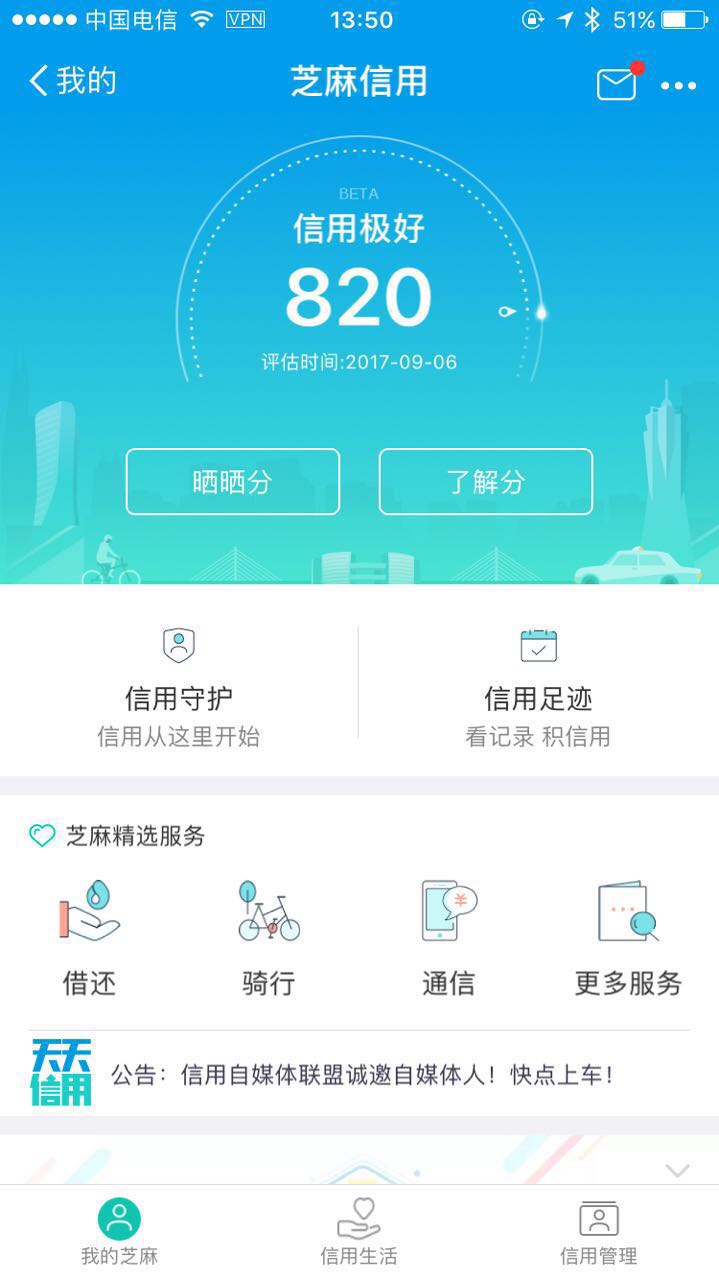719x1280 pixels.
Task: Go back to 我的
Action: coord(73,81)
